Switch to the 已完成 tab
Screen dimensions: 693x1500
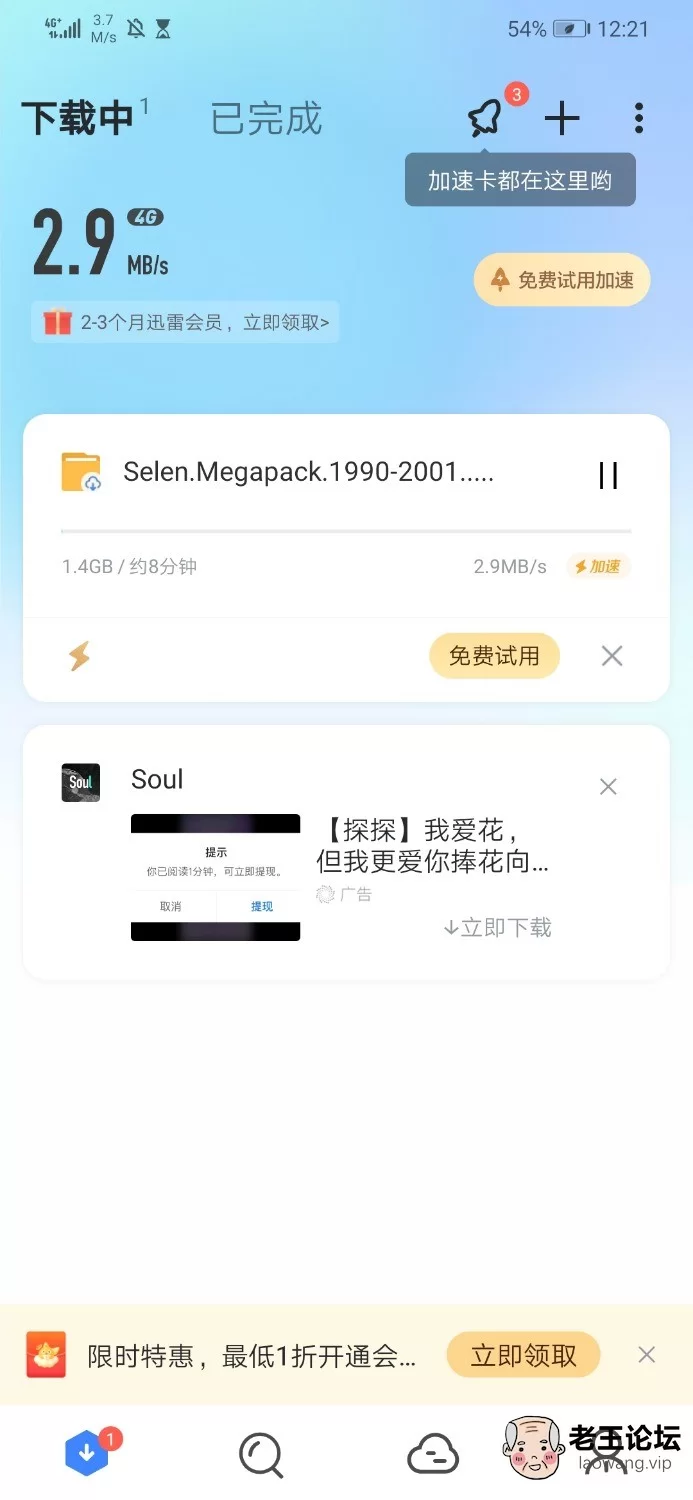(x=266, y=119)
